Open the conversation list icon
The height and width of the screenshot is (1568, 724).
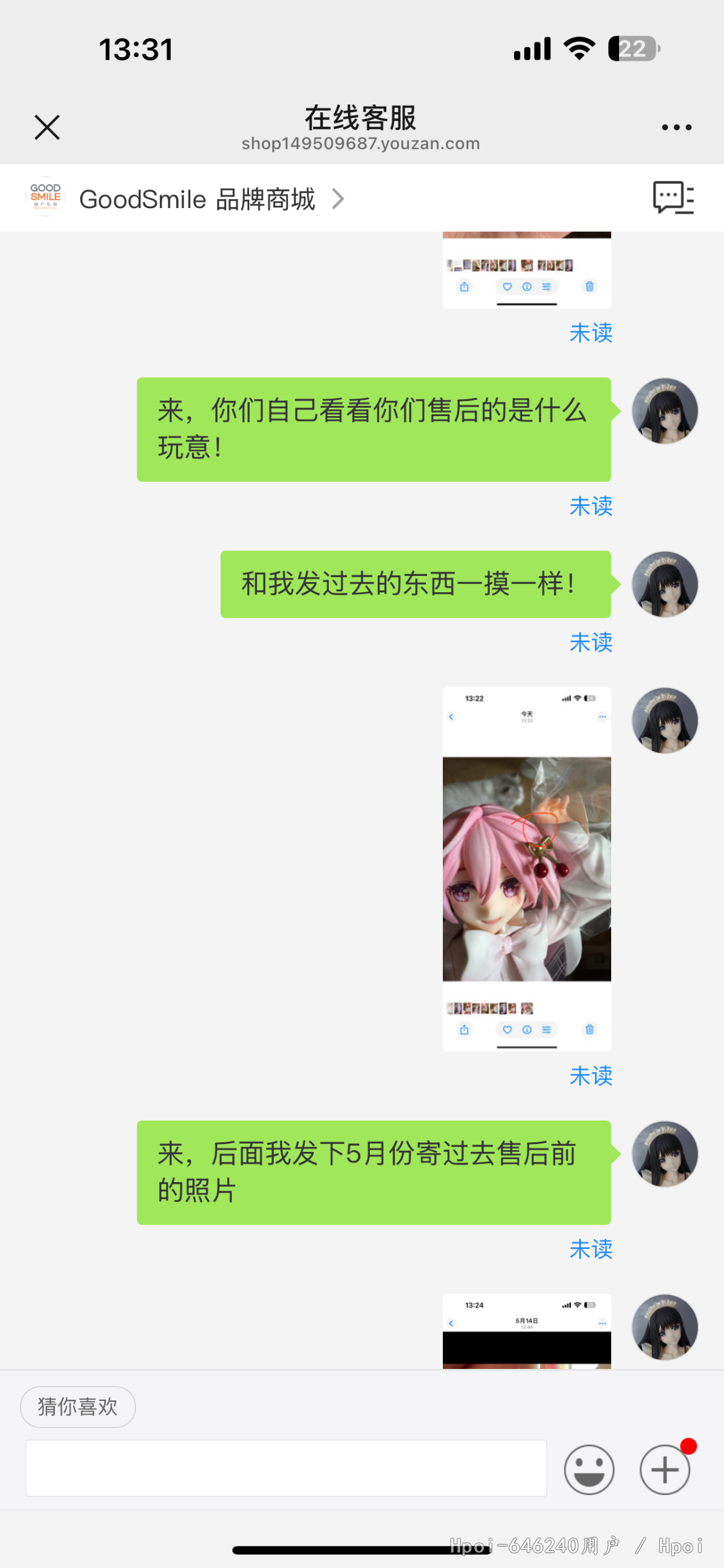coord(673,198)
